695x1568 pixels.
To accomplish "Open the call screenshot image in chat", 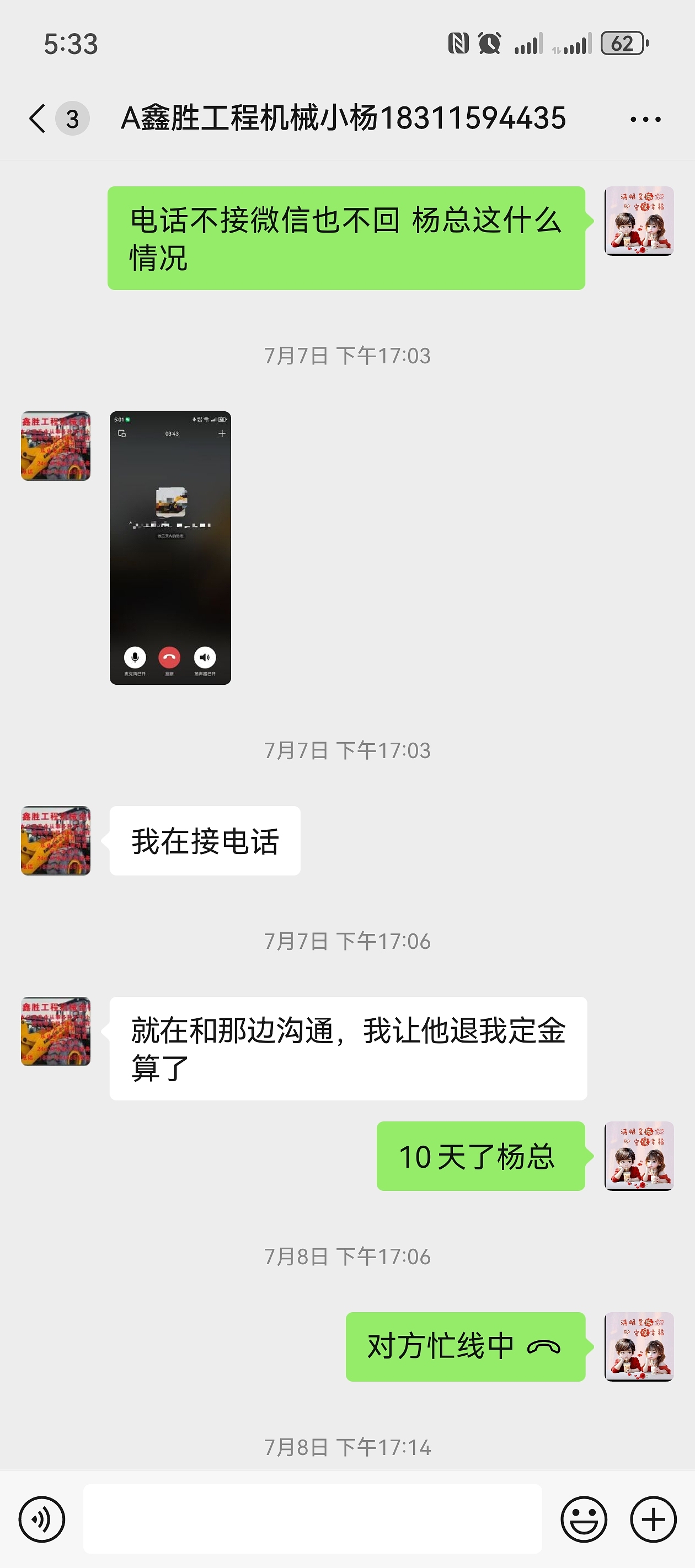I will click(170, 548).
